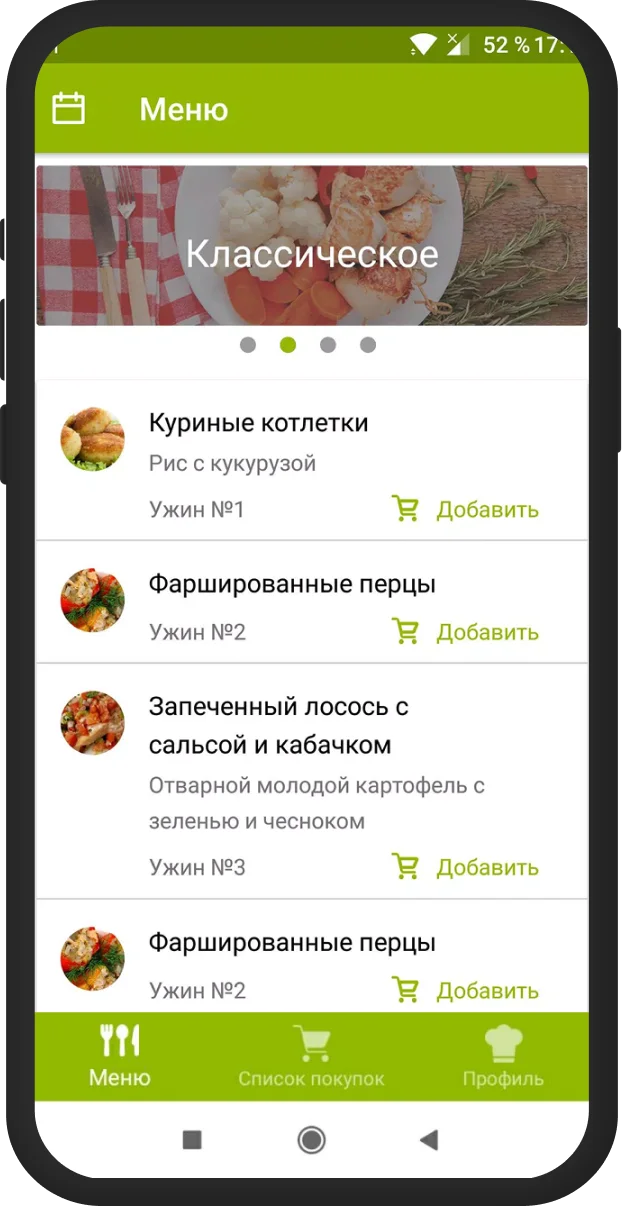The height and width of the screenshot is (1206, 624).
Task: Switch to the Список покупок tab
Action: (311, 1058)
